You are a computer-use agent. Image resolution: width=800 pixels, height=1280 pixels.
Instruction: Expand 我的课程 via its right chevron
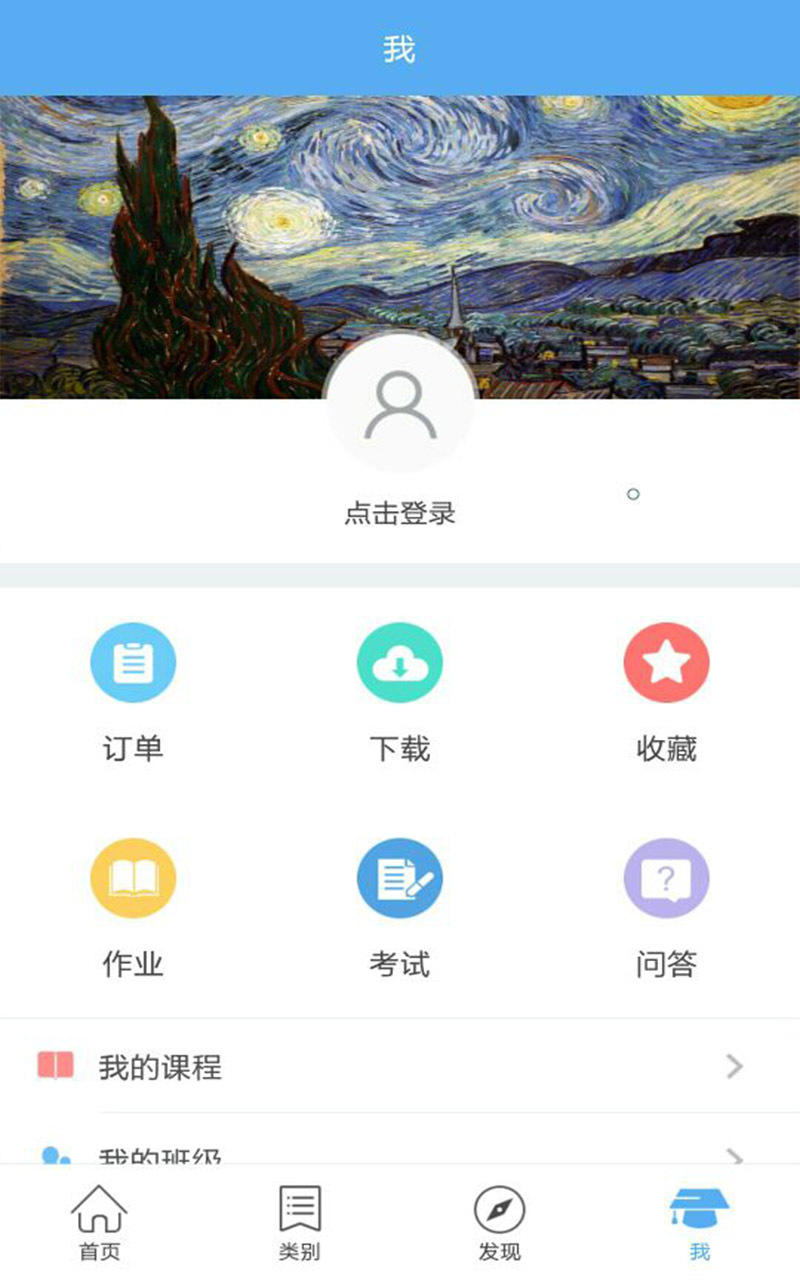tap(733, 1067)
